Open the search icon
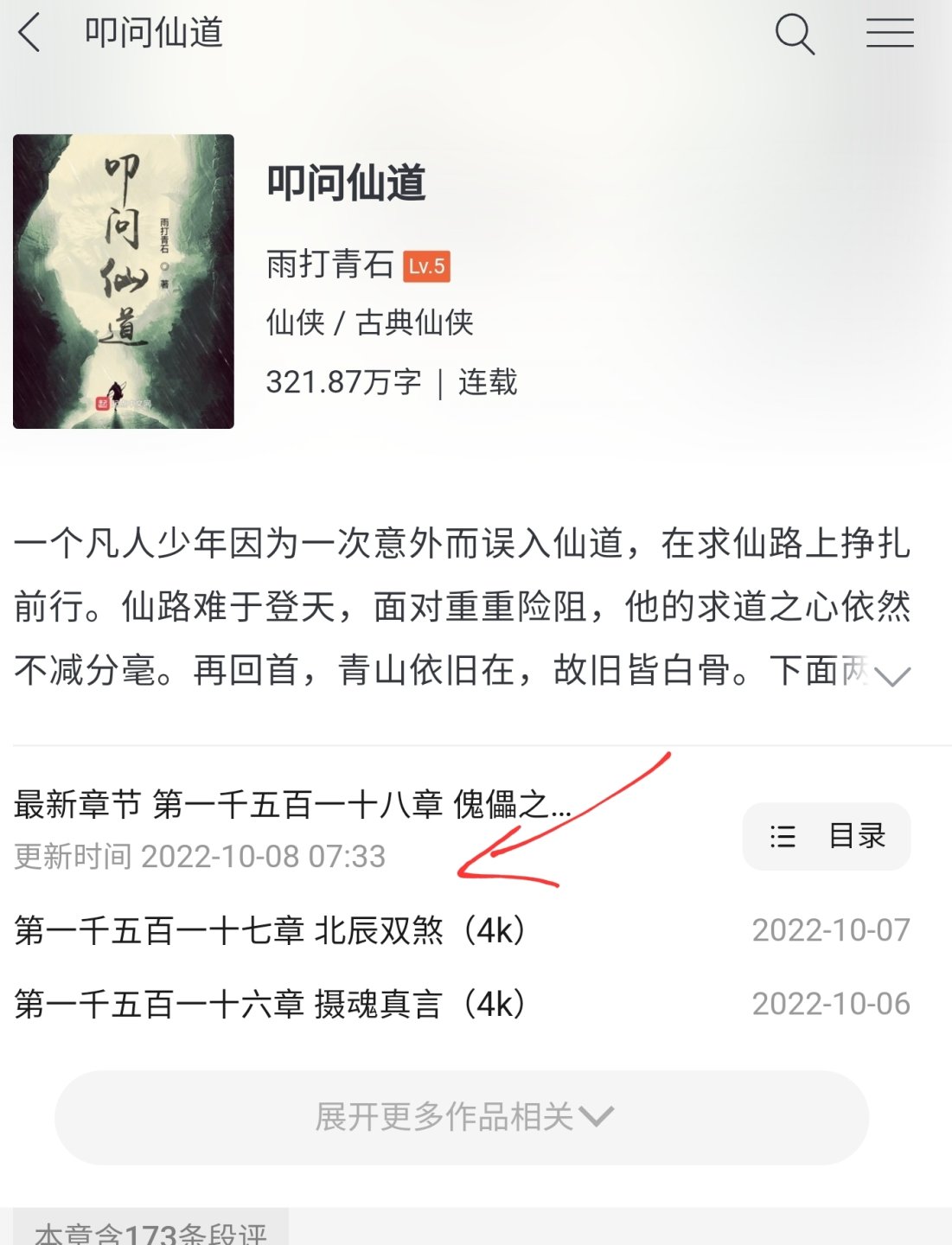This screenshot has width=952, height=1245. click(x=794, y=35)
